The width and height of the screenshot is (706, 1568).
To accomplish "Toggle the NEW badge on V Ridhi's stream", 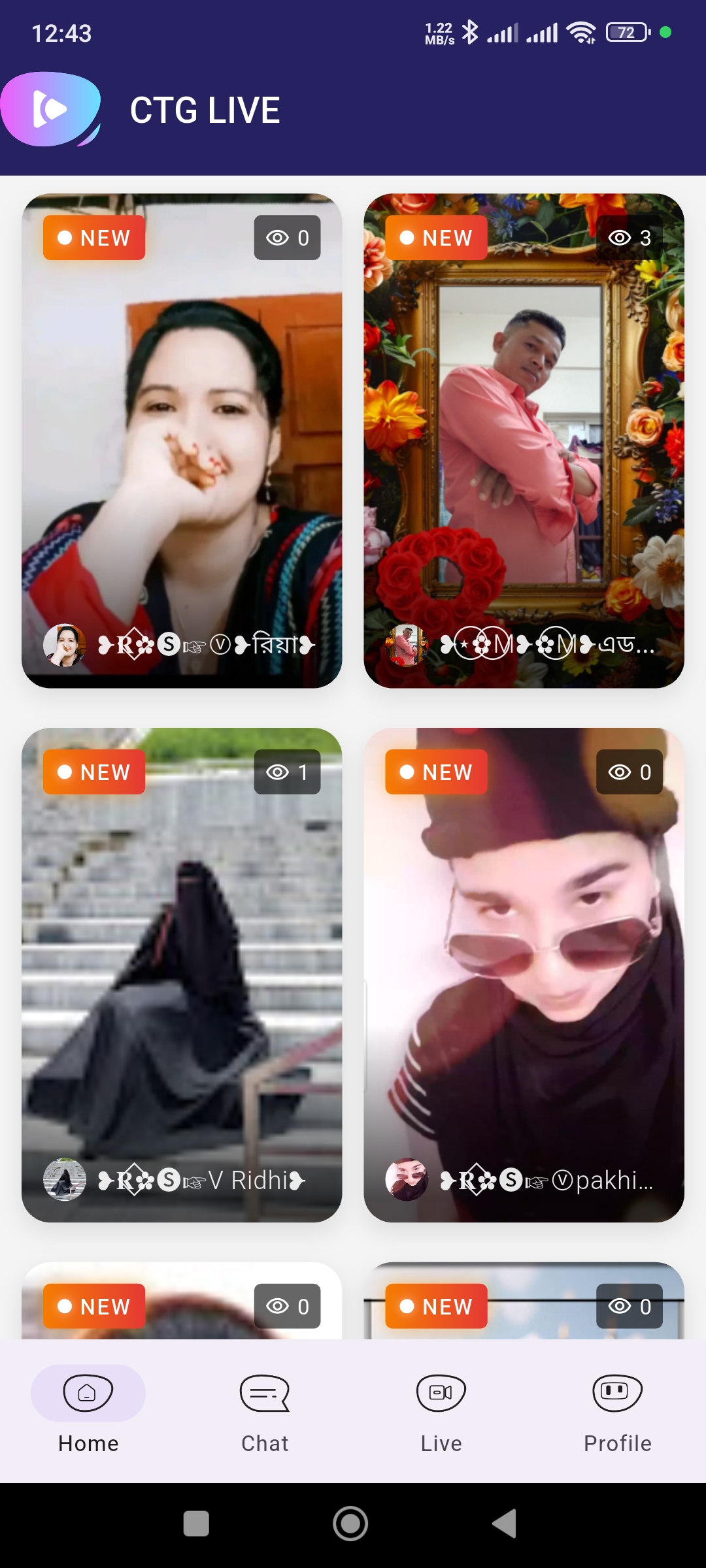I will click(93, 772).
